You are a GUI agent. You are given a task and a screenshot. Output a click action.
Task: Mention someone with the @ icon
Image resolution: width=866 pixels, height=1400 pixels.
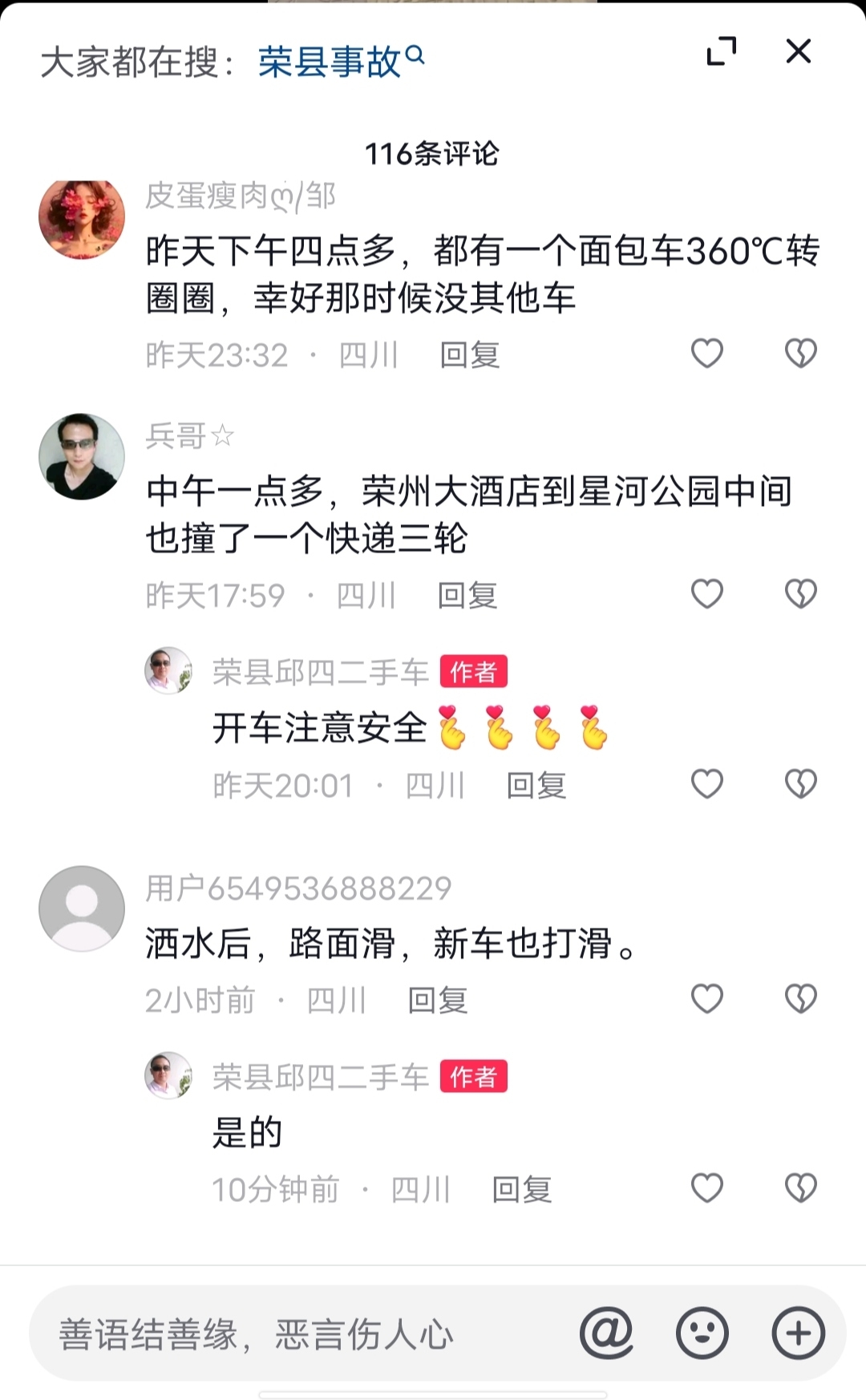coord(607,1334)
